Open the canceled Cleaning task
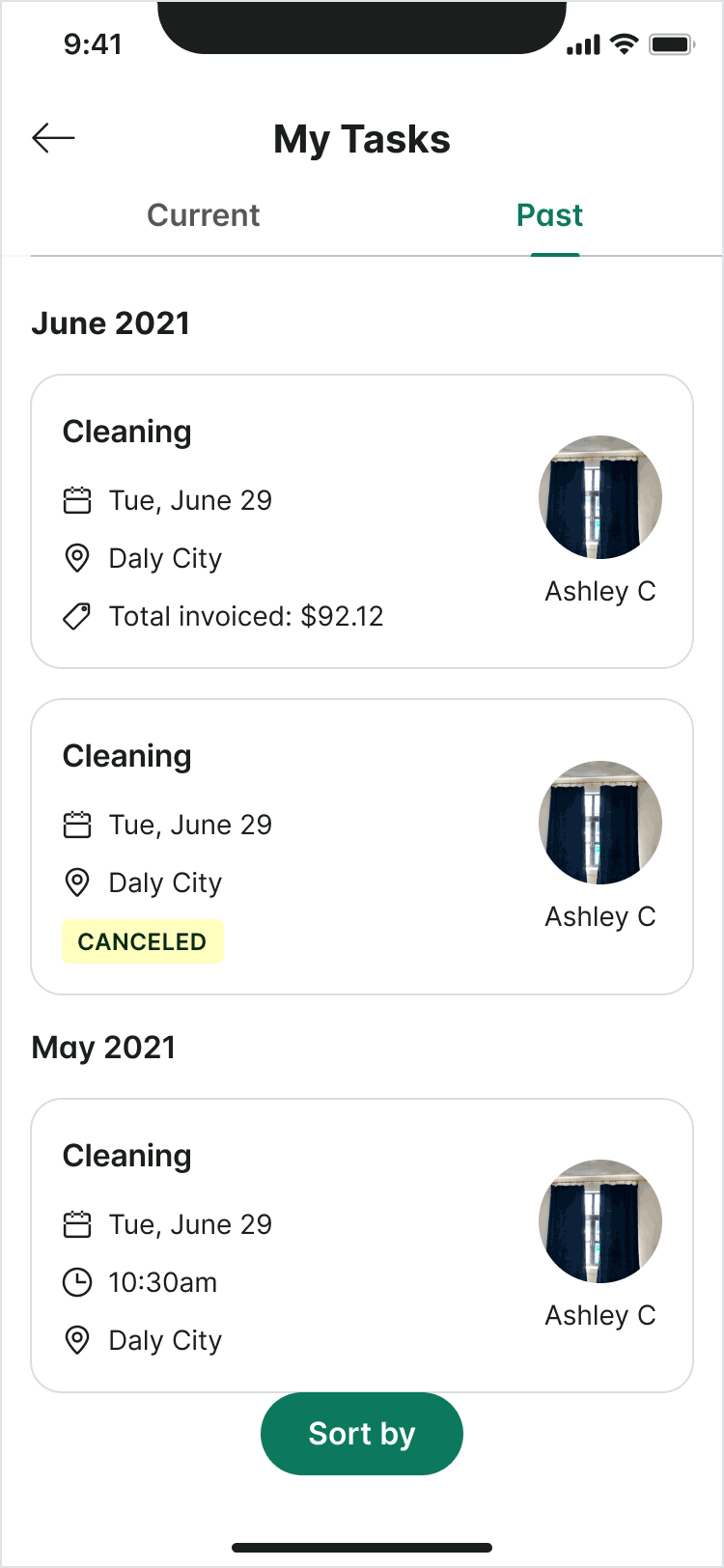This screenshot has width=724, height=1568. click(362, 847)
